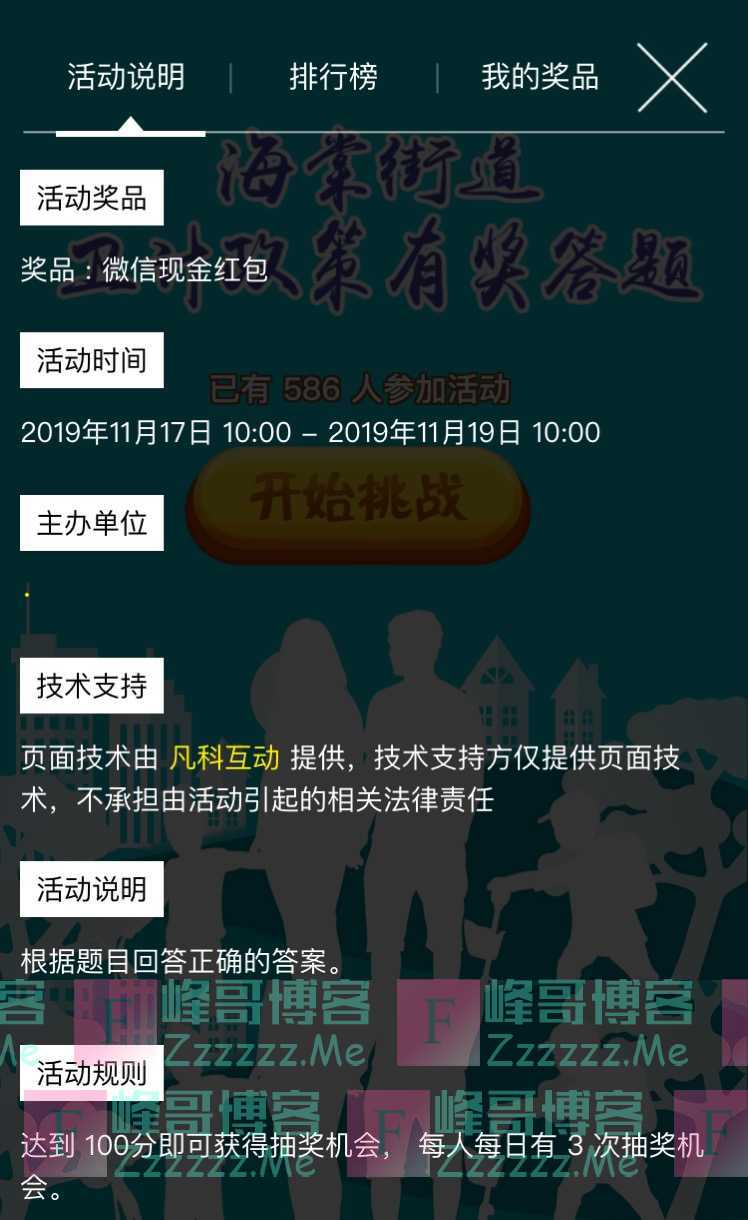Open the 凡科互动 link
748x1220 pixels.
[x=224, y=758]
